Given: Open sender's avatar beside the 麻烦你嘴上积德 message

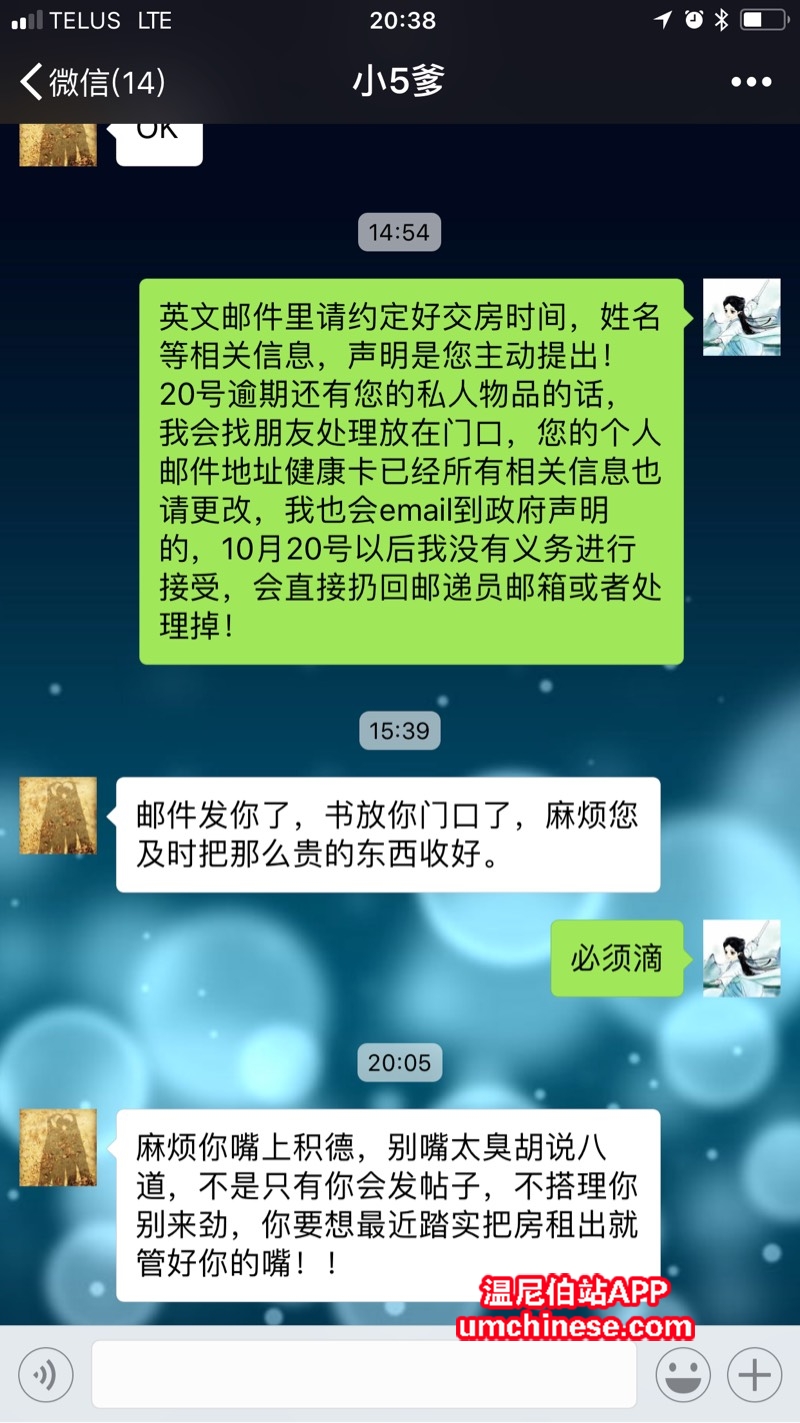Looking at the screenshot, I should pyautogui.click(x=58, y=1147).
